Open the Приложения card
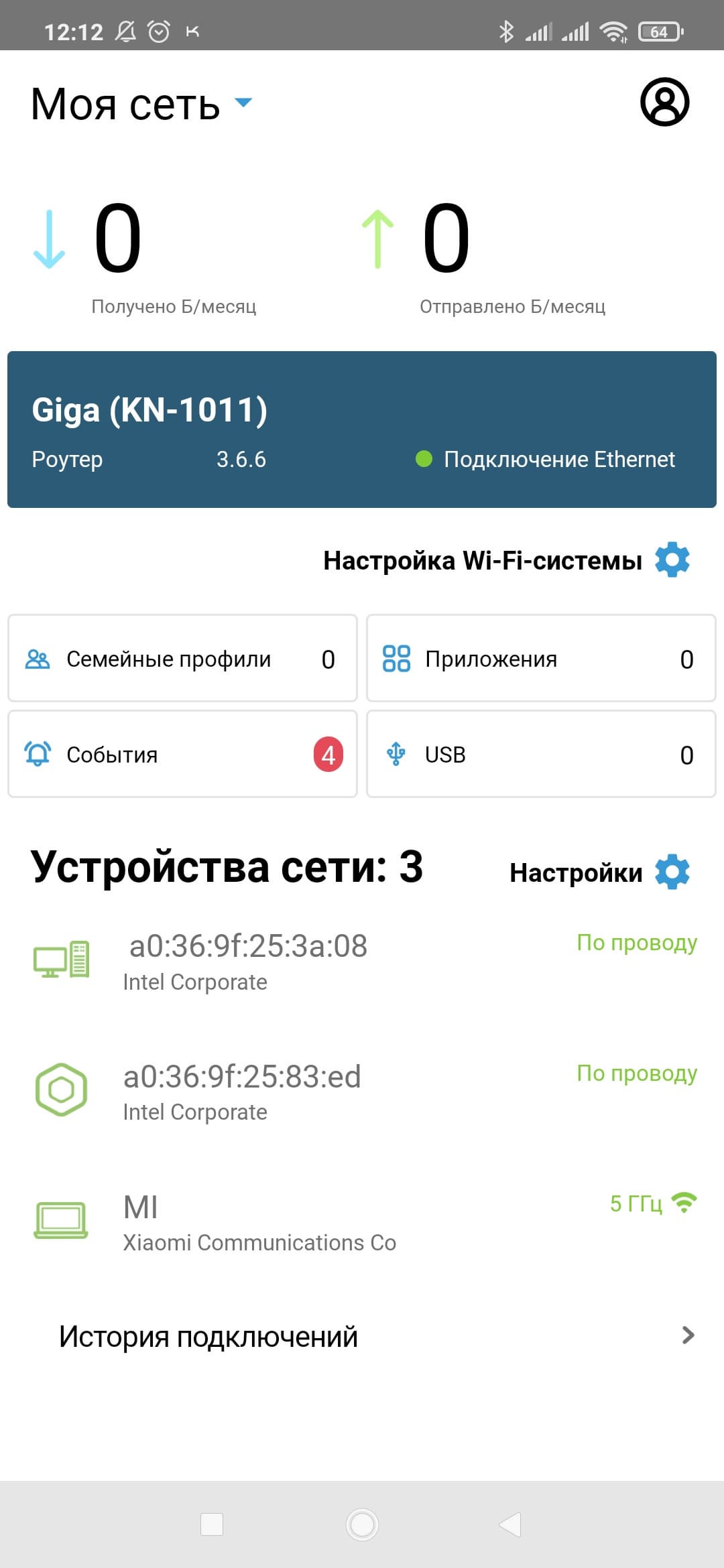The width and height of the screenshot is (724, 1568). (541, 659)
